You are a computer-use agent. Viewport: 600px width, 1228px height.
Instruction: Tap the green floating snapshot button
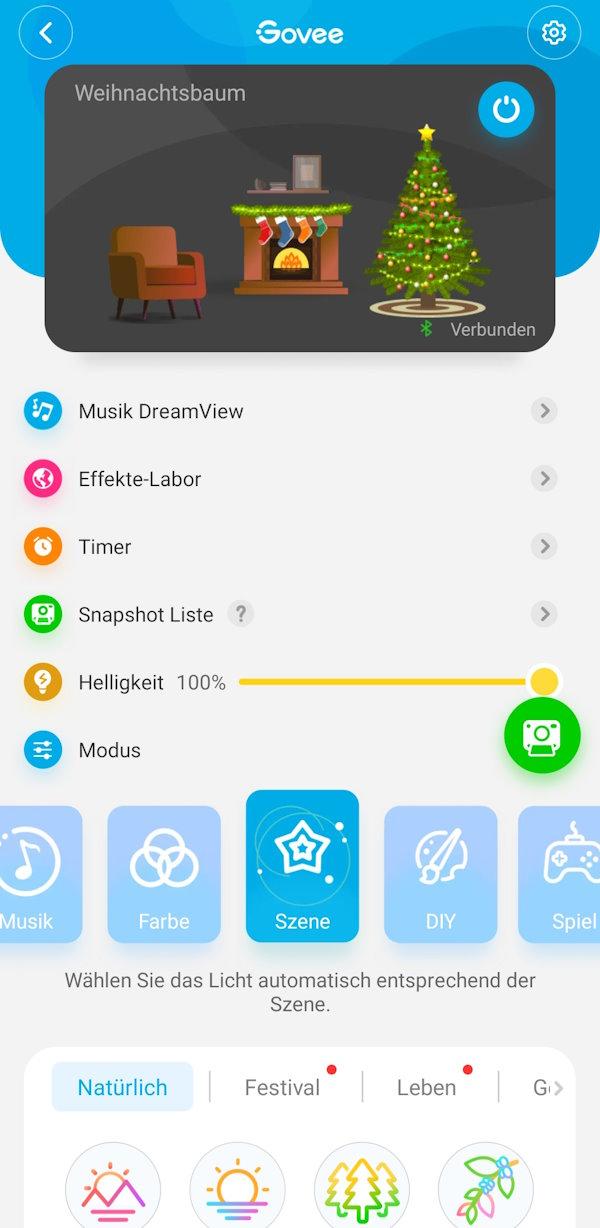coord(542,736)
